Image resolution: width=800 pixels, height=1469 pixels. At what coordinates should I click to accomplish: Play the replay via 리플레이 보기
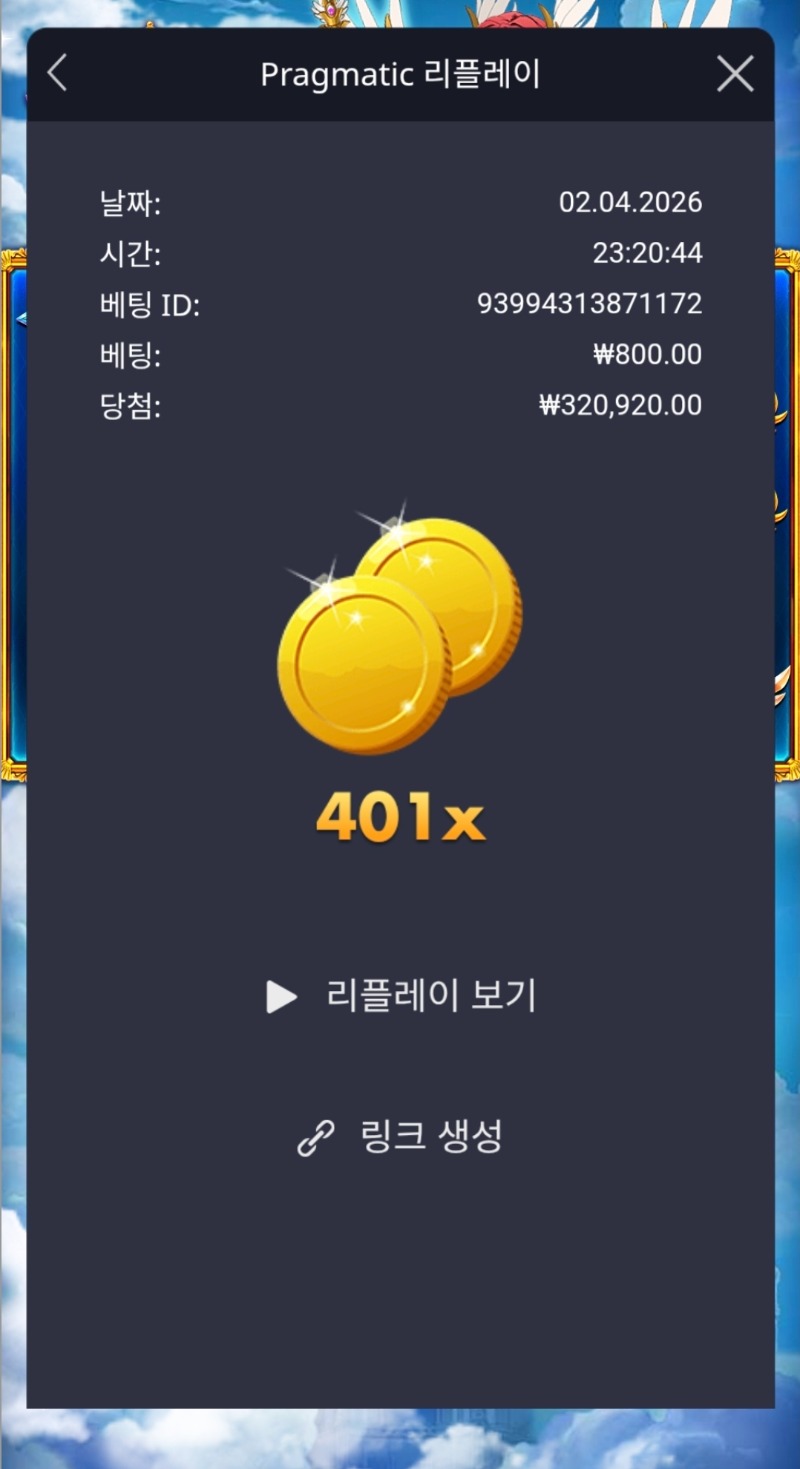pyautogui.click(x=401, y=996)
